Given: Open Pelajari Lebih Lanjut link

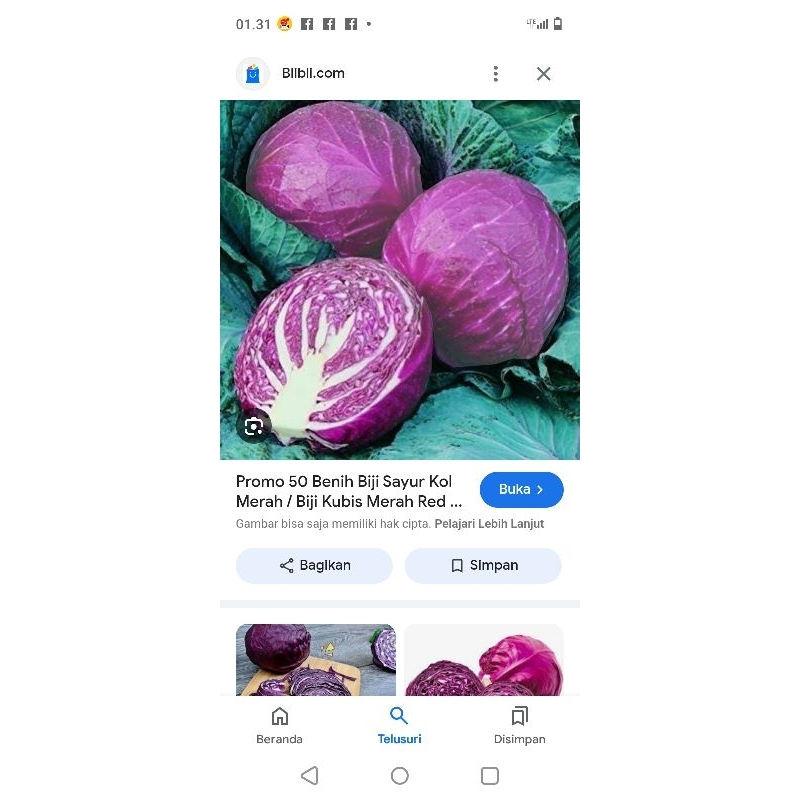Looking at the screenshot, I should coord(489,524).
